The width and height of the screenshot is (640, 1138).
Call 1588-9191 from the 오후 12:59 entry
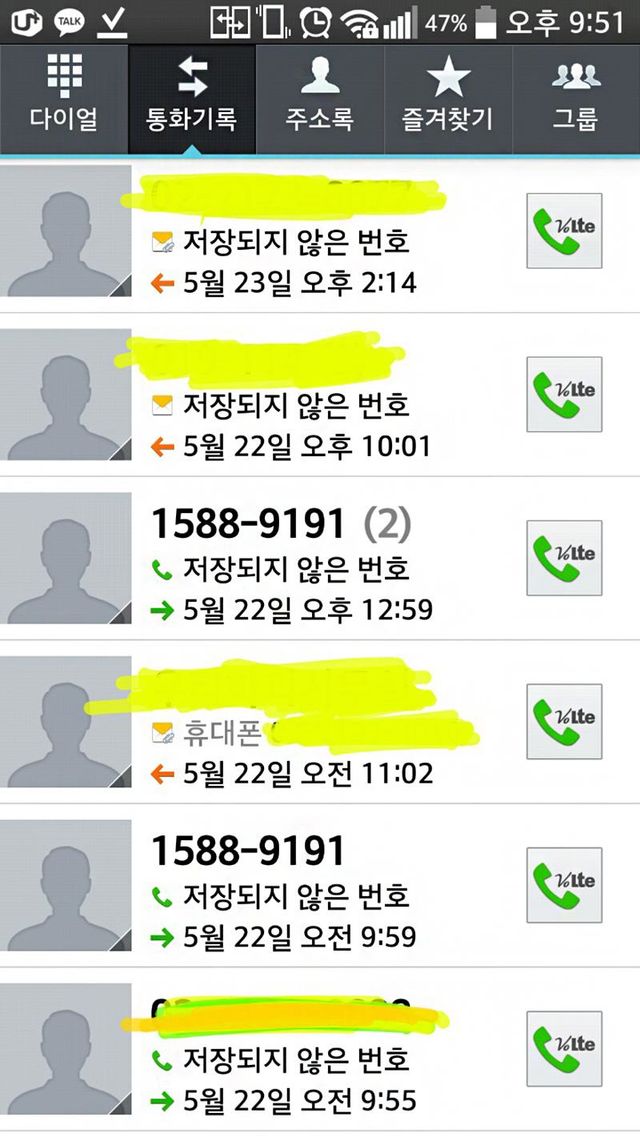tap(565, 557)
